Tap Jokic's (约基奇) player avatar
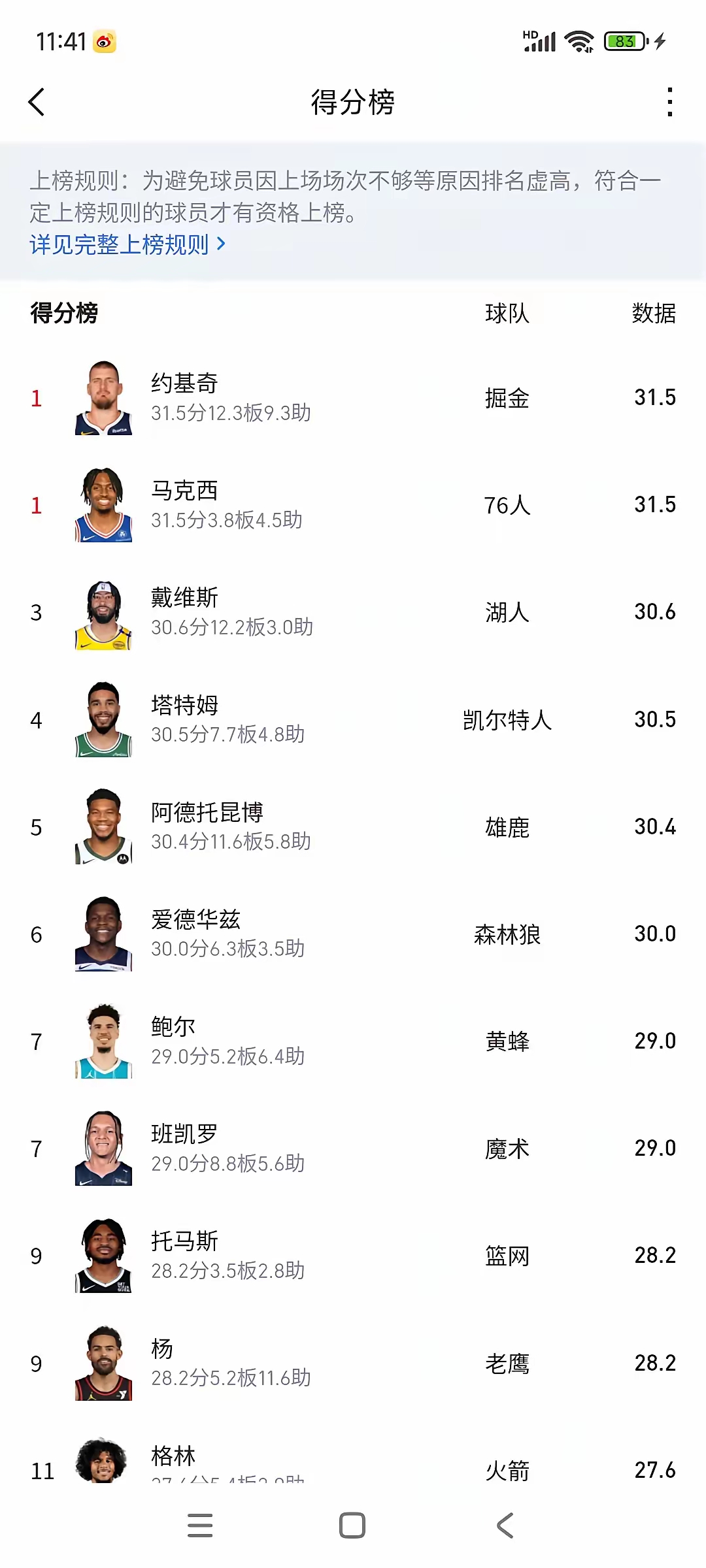 coord(103,399)
